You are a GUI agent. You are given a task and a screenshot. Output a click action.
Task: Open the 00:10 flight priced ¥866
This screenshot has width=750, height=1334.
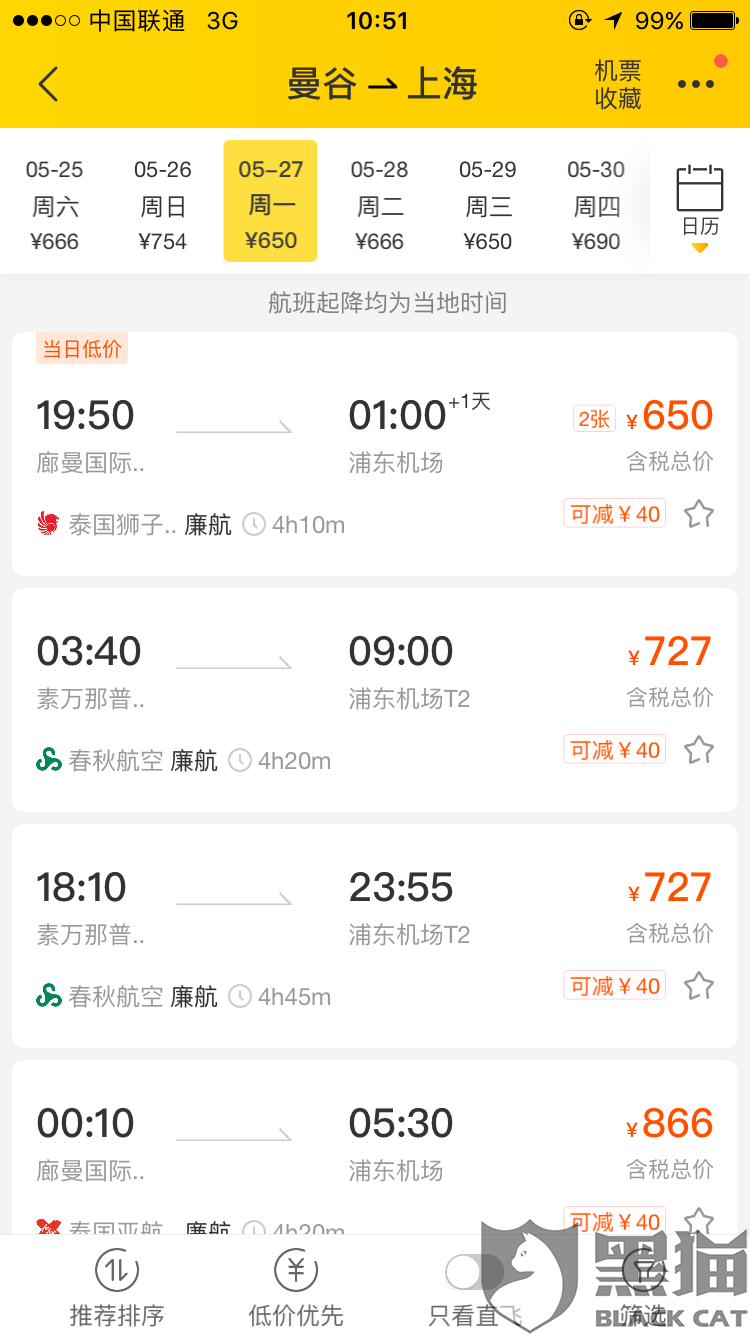coord(375,1147)
